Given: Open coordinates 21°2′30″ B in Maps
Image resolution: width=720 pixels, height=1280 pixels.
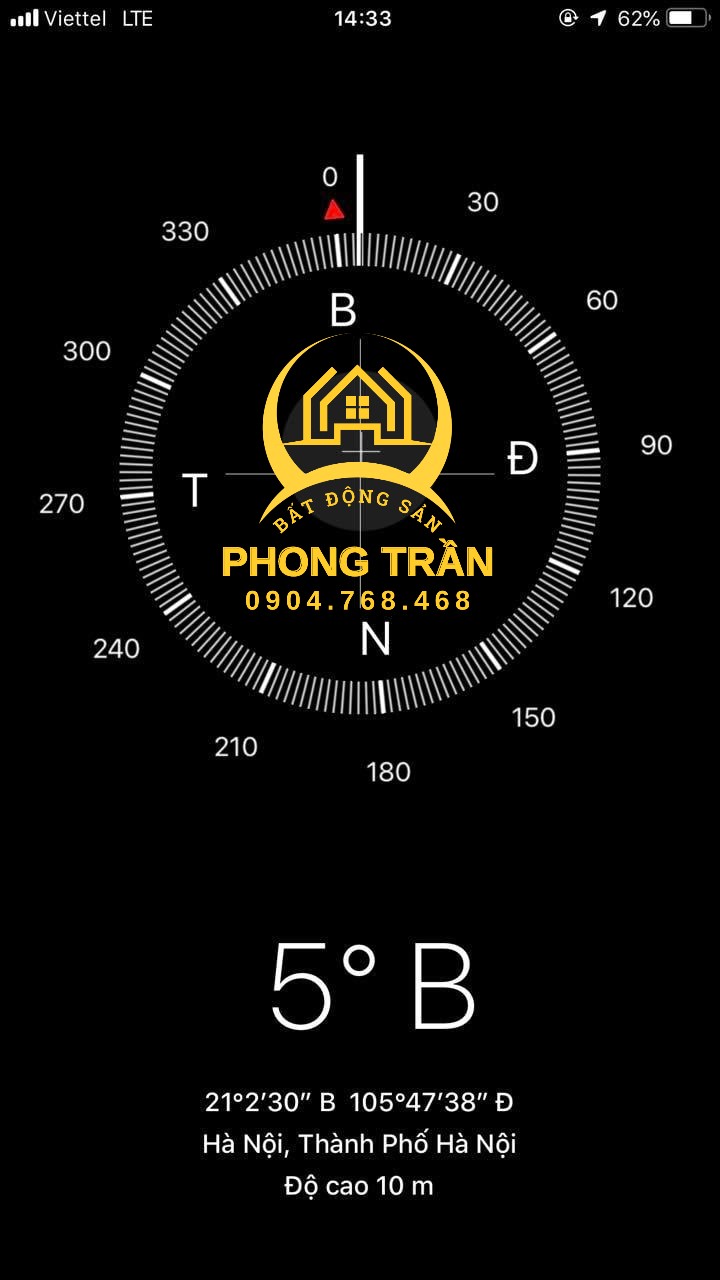Looking at the screenshot, I should coord(359,1102).
